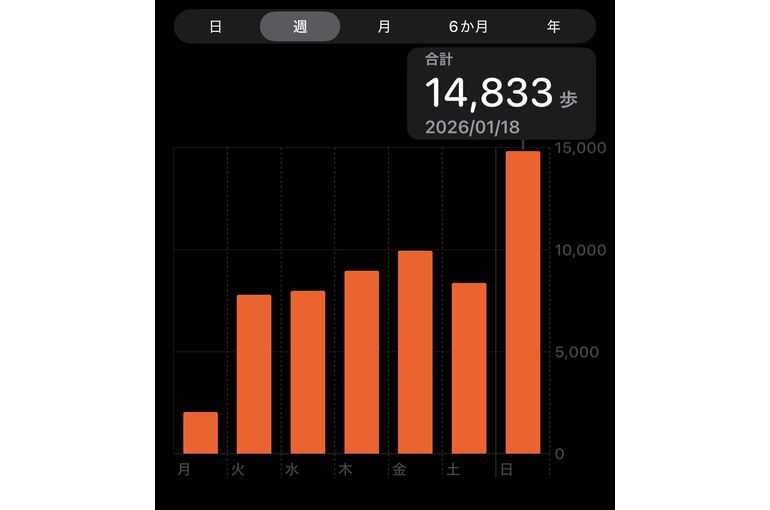Screen dimensions: 770x510
Task: Select the 週 segment
Action: 300,27
